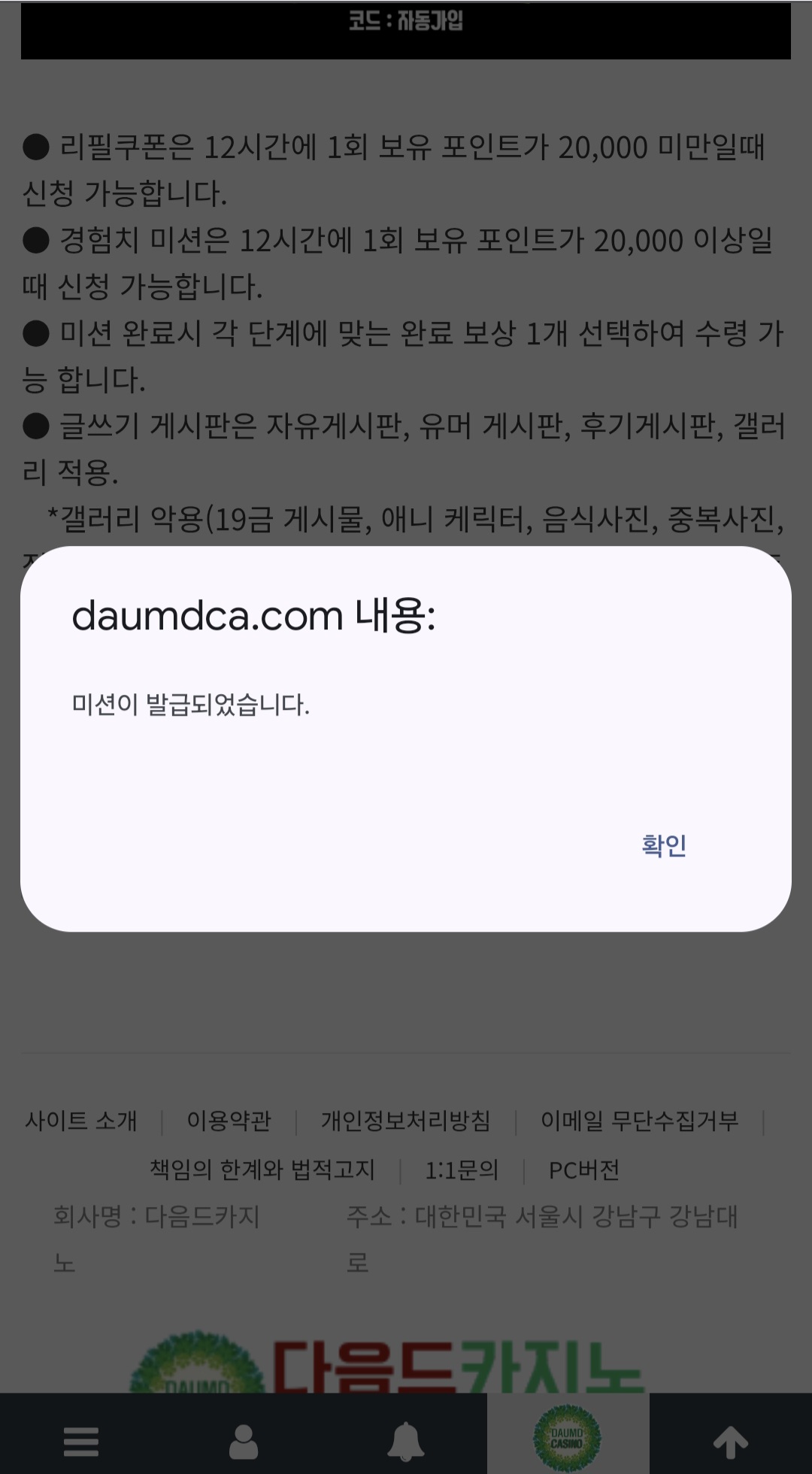Open 책임의 한계와 법적고지 link
Viewport: 812px width, 1474px height.
262,1169
